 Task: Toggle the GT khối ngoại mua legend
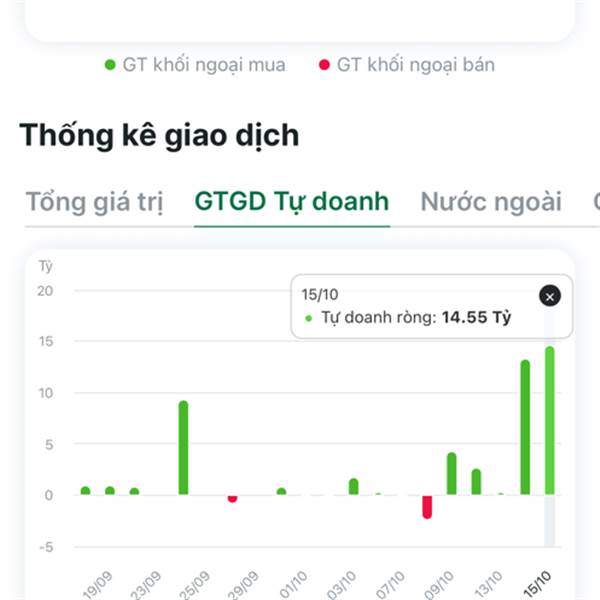coord(195,65)
